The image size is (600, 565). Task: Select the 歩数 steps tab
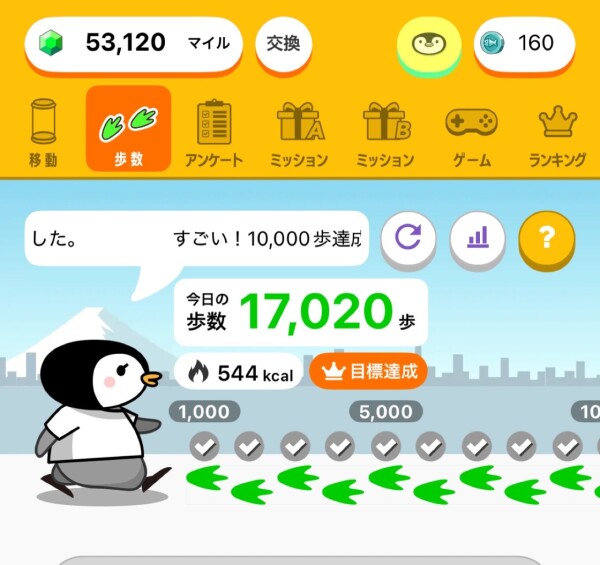pyautogui.click(x=128, y=132)
